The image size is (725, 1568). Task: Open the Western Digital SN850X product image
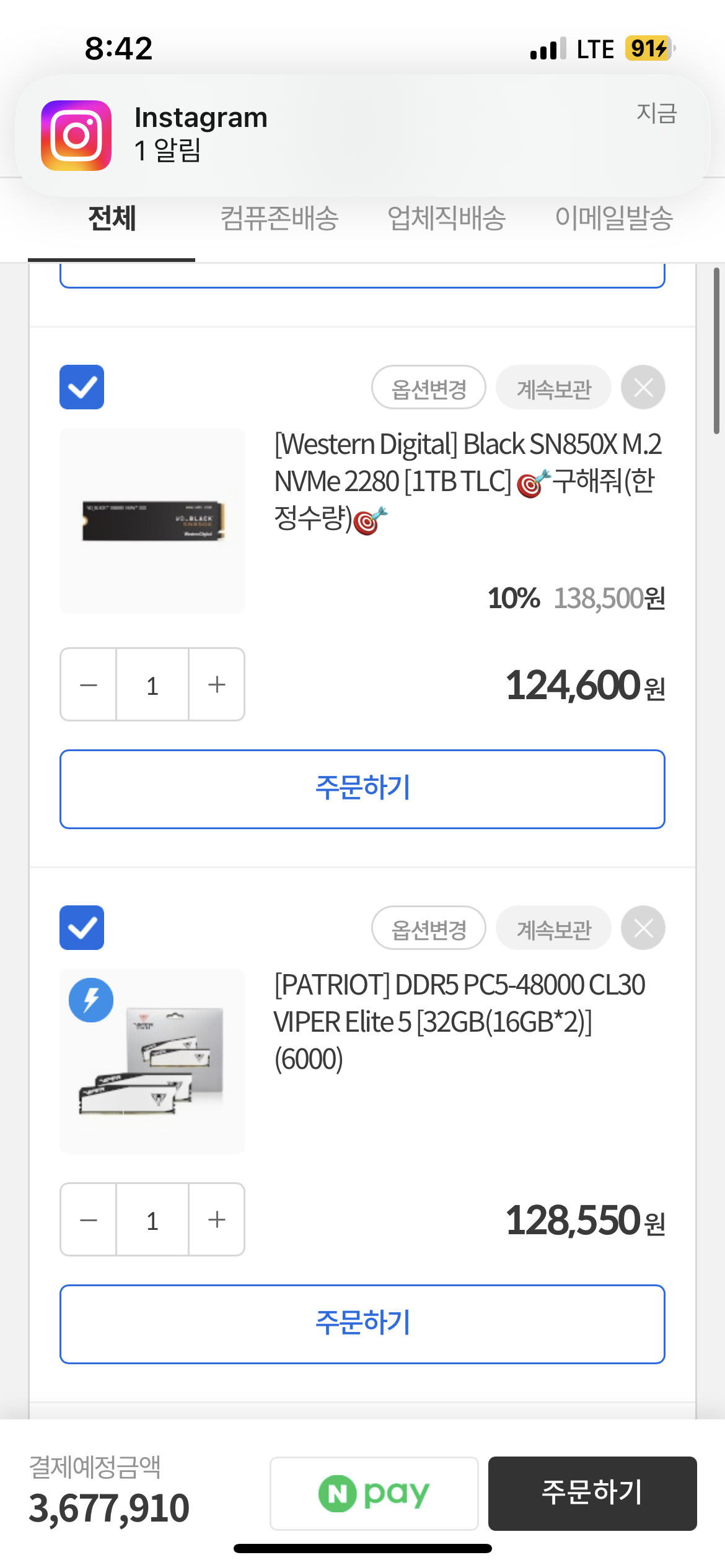click(152, 521)
